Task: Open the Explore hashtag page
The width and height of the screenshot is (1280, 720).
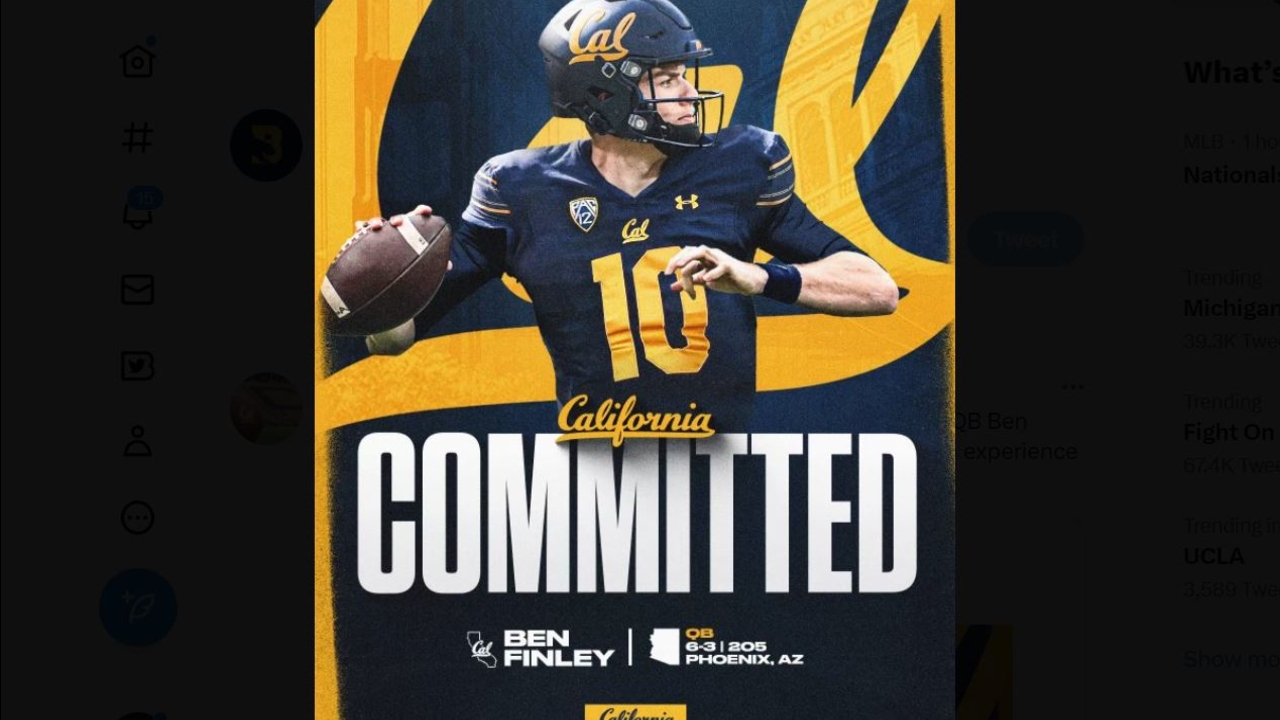Action: [137, 138]
